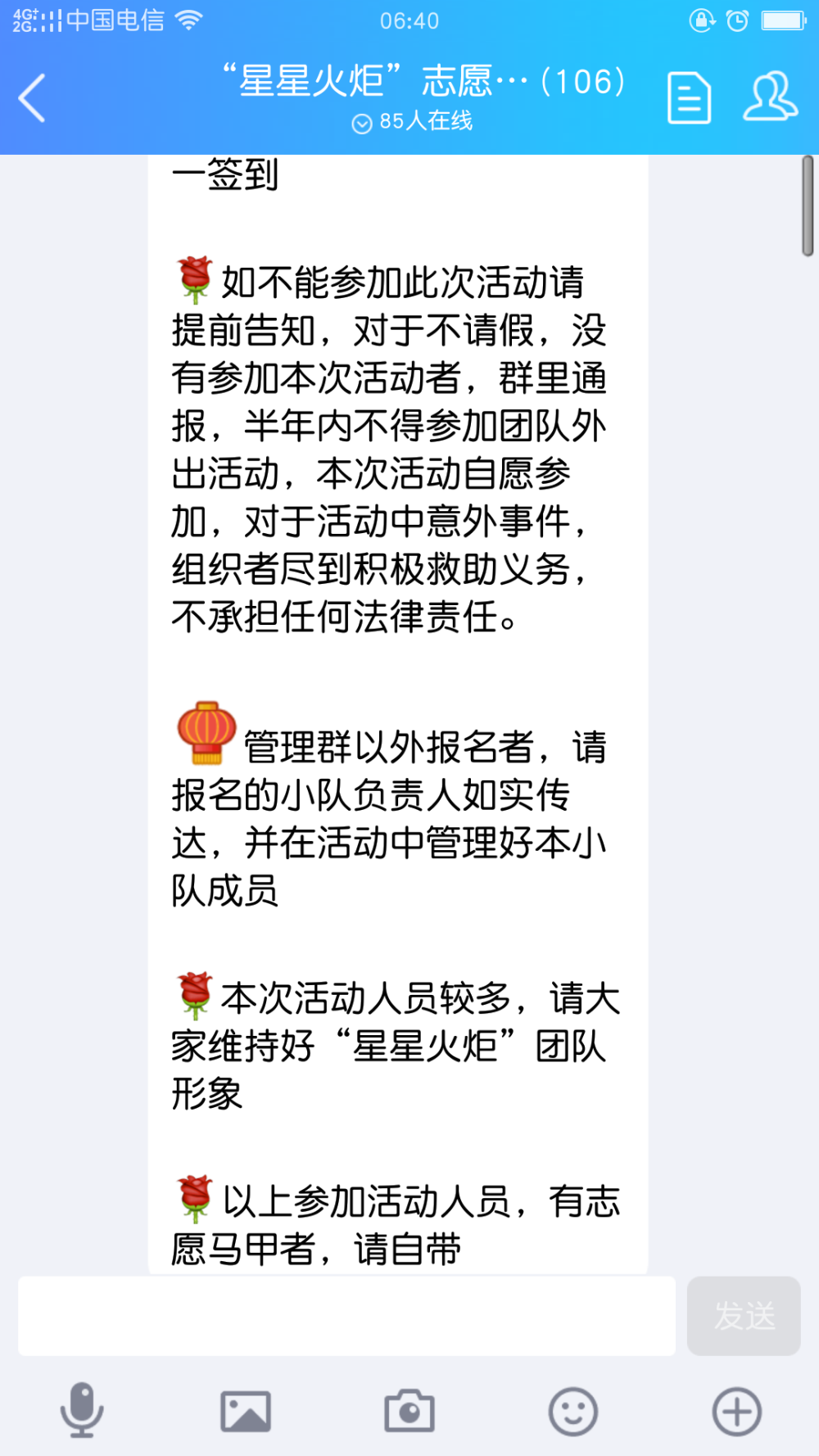Open the emoji smiley panel

tap(573, 1411)
